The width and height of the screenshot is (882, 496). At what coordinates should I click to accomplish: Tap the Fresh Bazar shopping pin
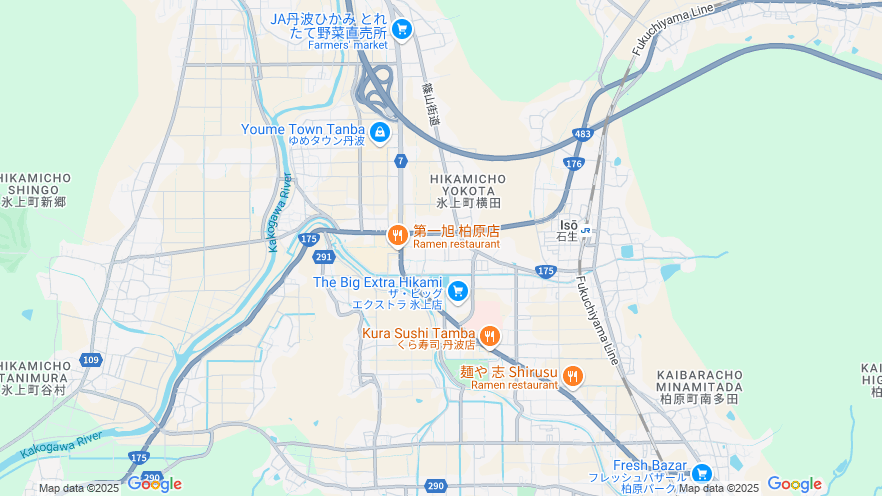tap(702, 473)
